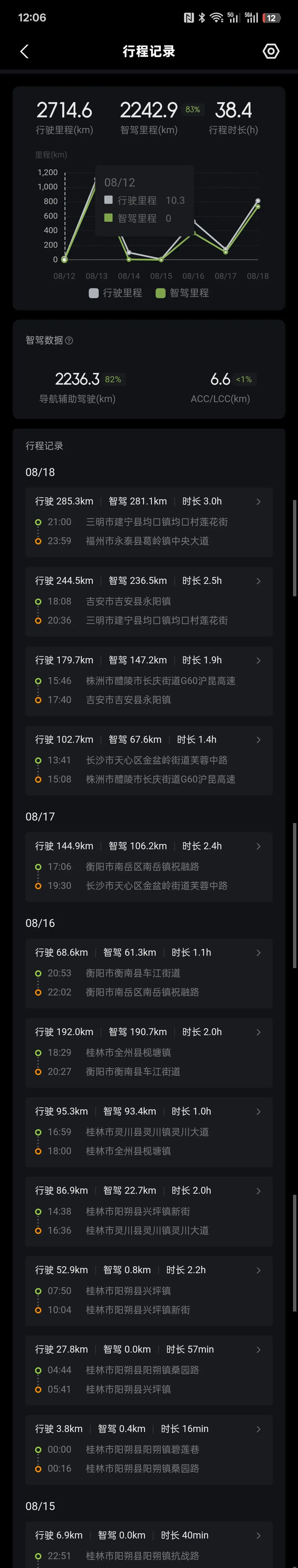This screenshot has width=298, height=1568.
Task: Tap the 智驾数据 help question mark
Action: pyautogui.click(x=69, y=341)
